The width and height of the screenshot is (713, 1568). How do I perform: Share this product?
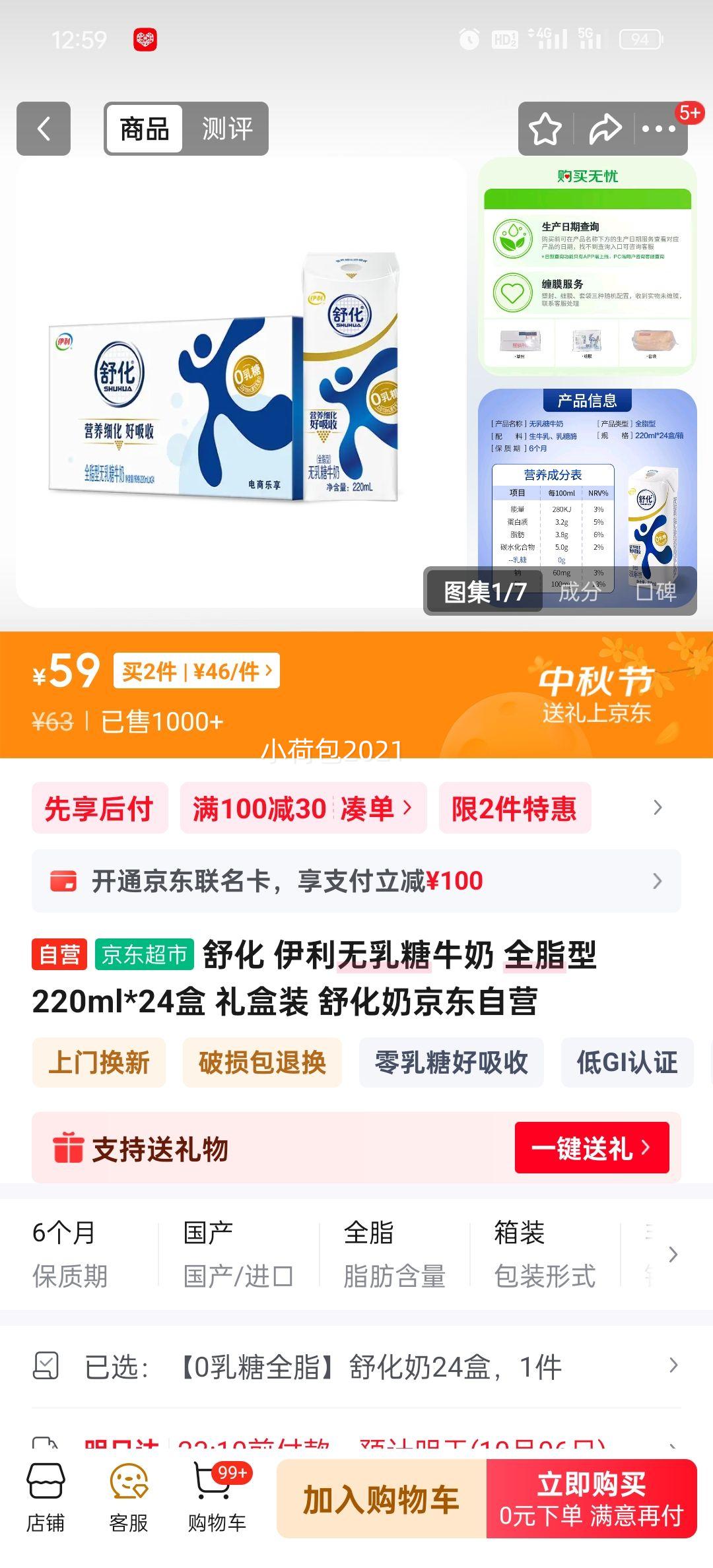point(605,129)
